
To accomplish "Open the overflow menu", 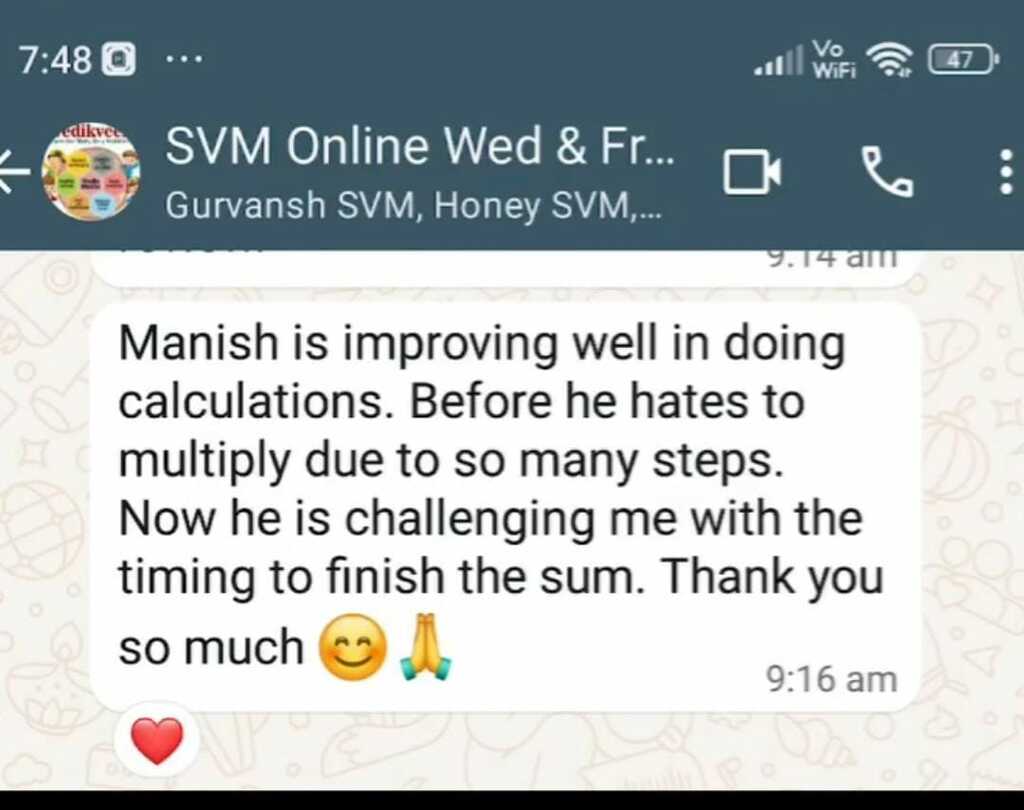I will pyautogui.click(x=1006, y=172).
